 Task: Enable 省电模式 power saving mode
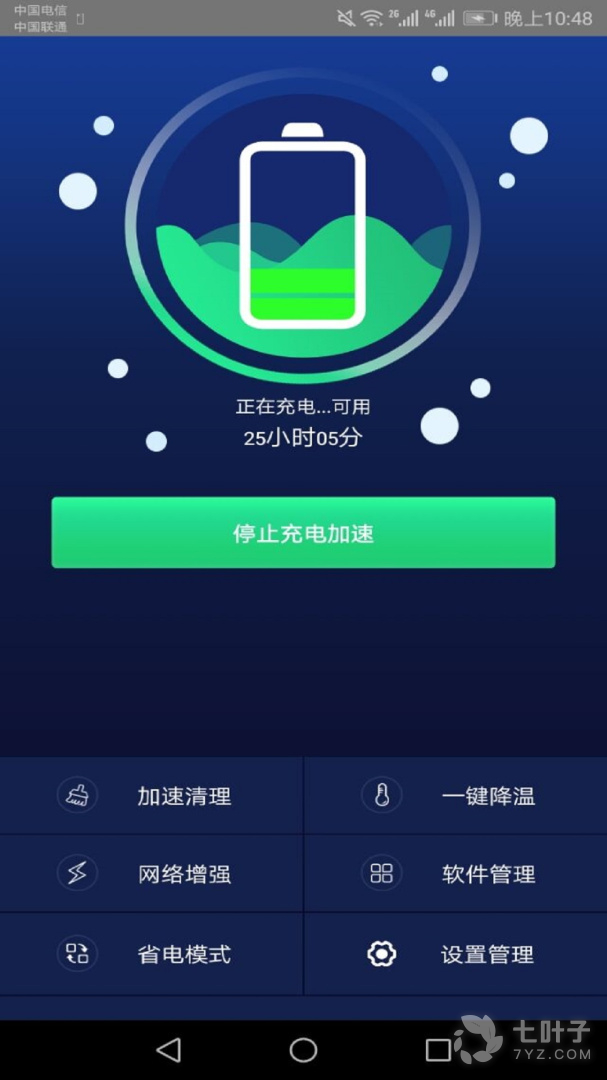(x=151, y=954)
